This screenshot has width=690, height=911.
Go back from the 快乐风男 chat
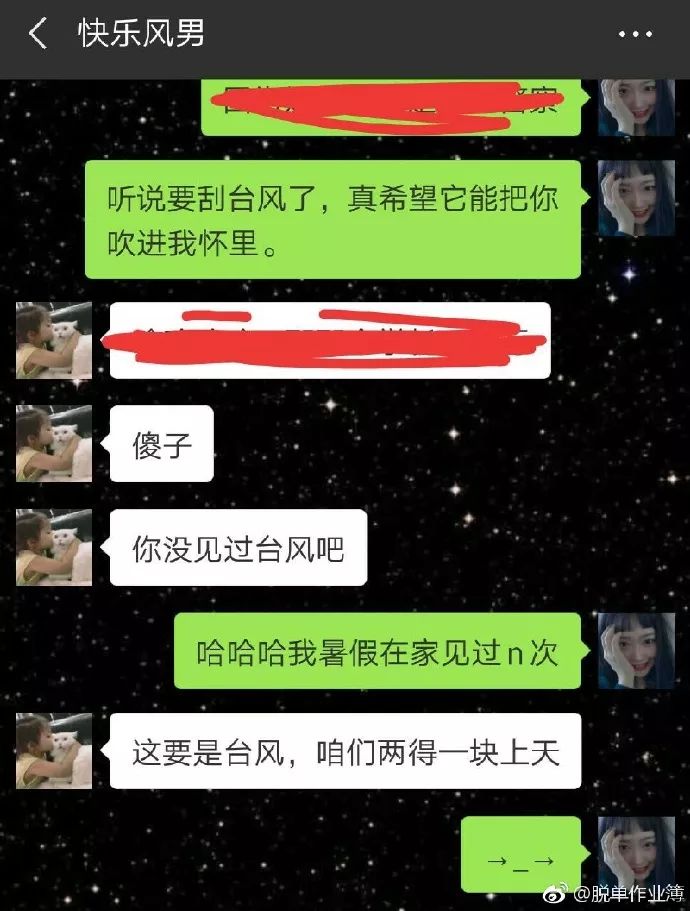click(x=38, y=34)
